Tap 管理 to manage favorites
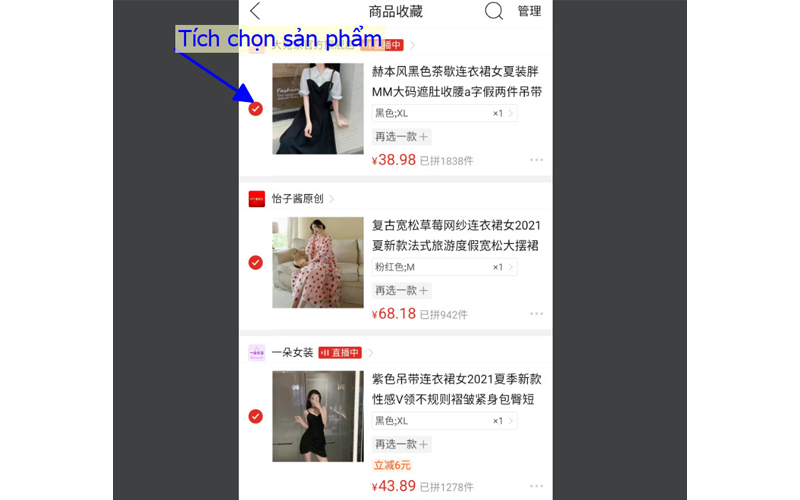The height and width of the screenshot is (500, 800). click(x=529, y=12)
